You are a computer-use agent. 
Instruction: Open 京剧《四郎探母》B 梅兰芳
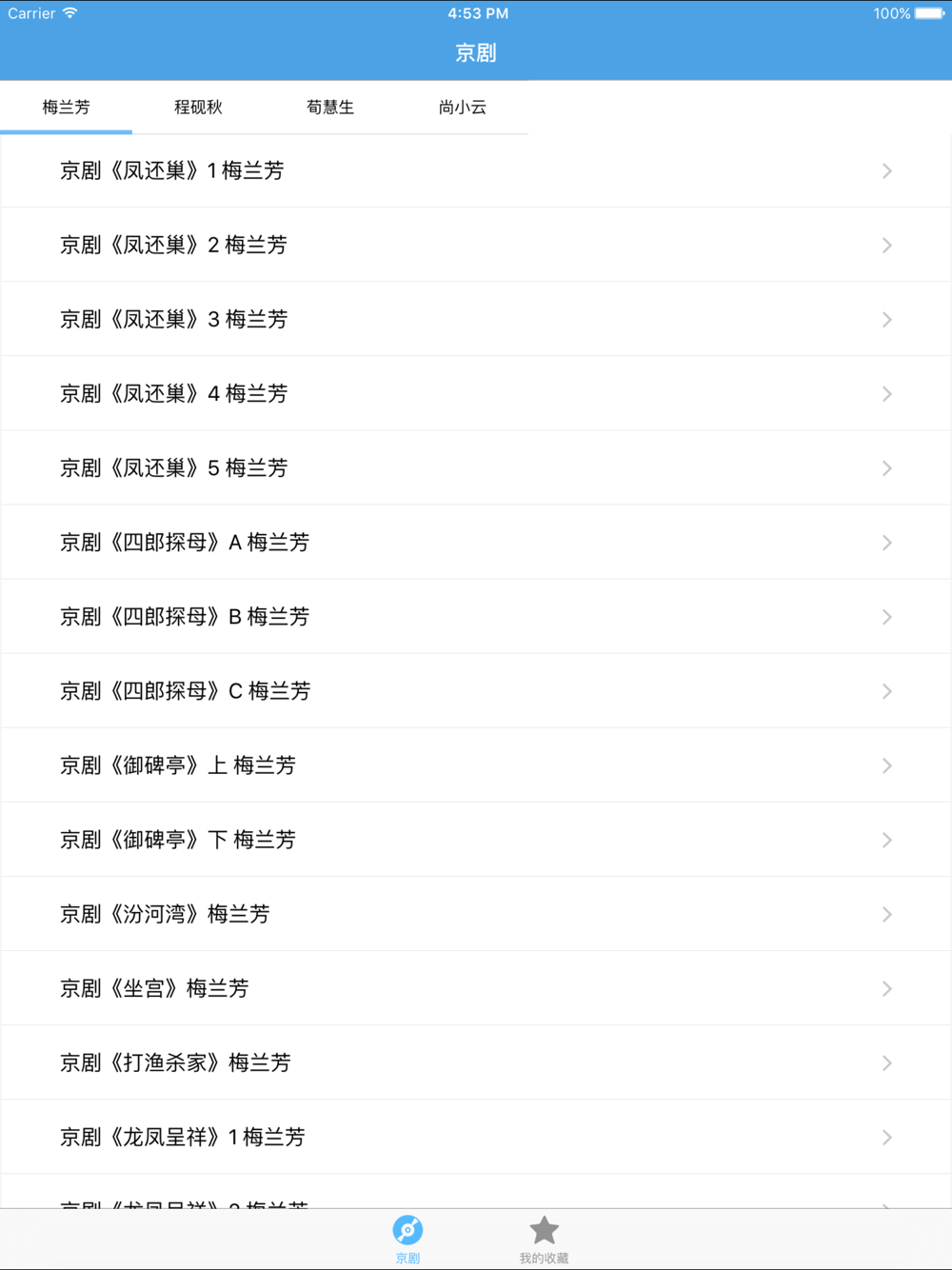[x=476, y=617]
